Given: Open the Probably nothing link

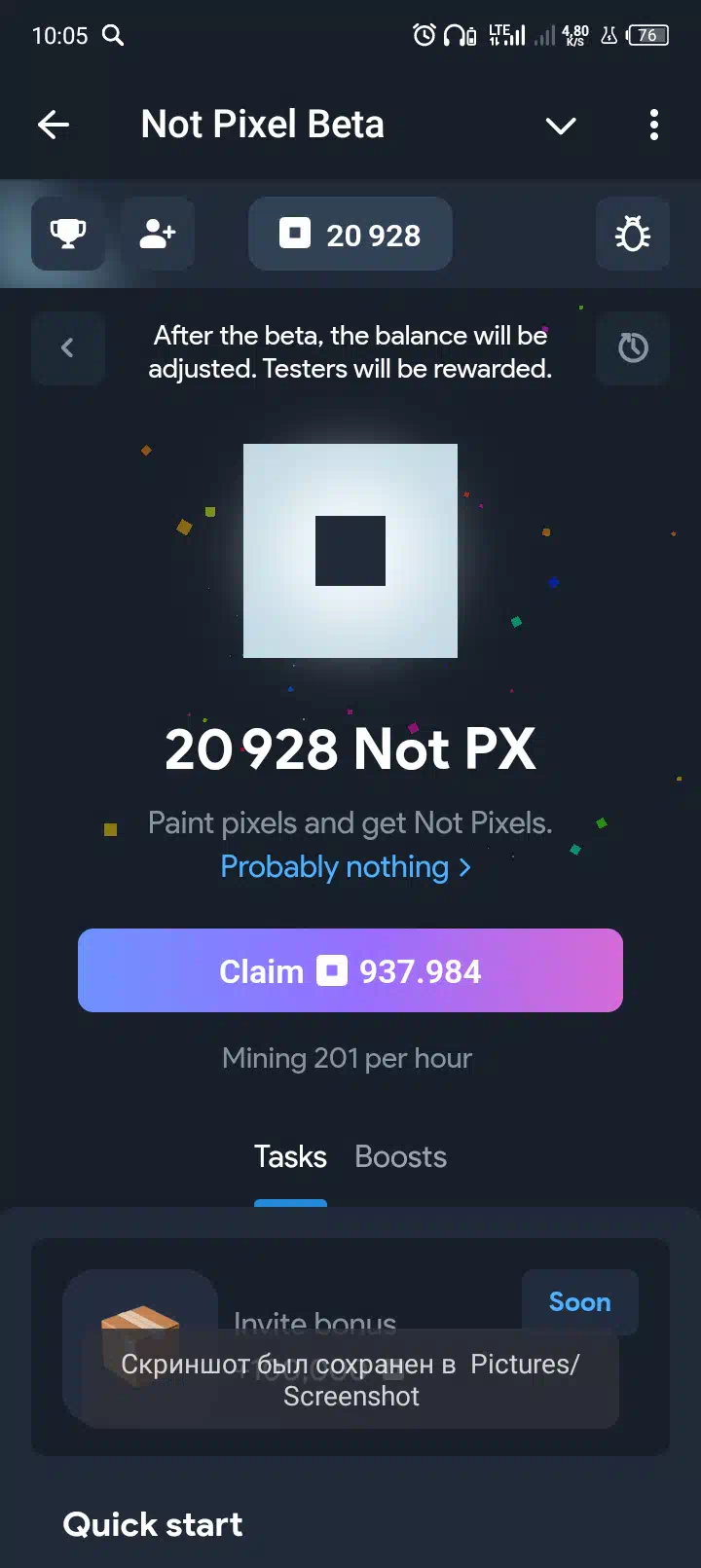Looking at the screenshot, I should click(345, 866).
